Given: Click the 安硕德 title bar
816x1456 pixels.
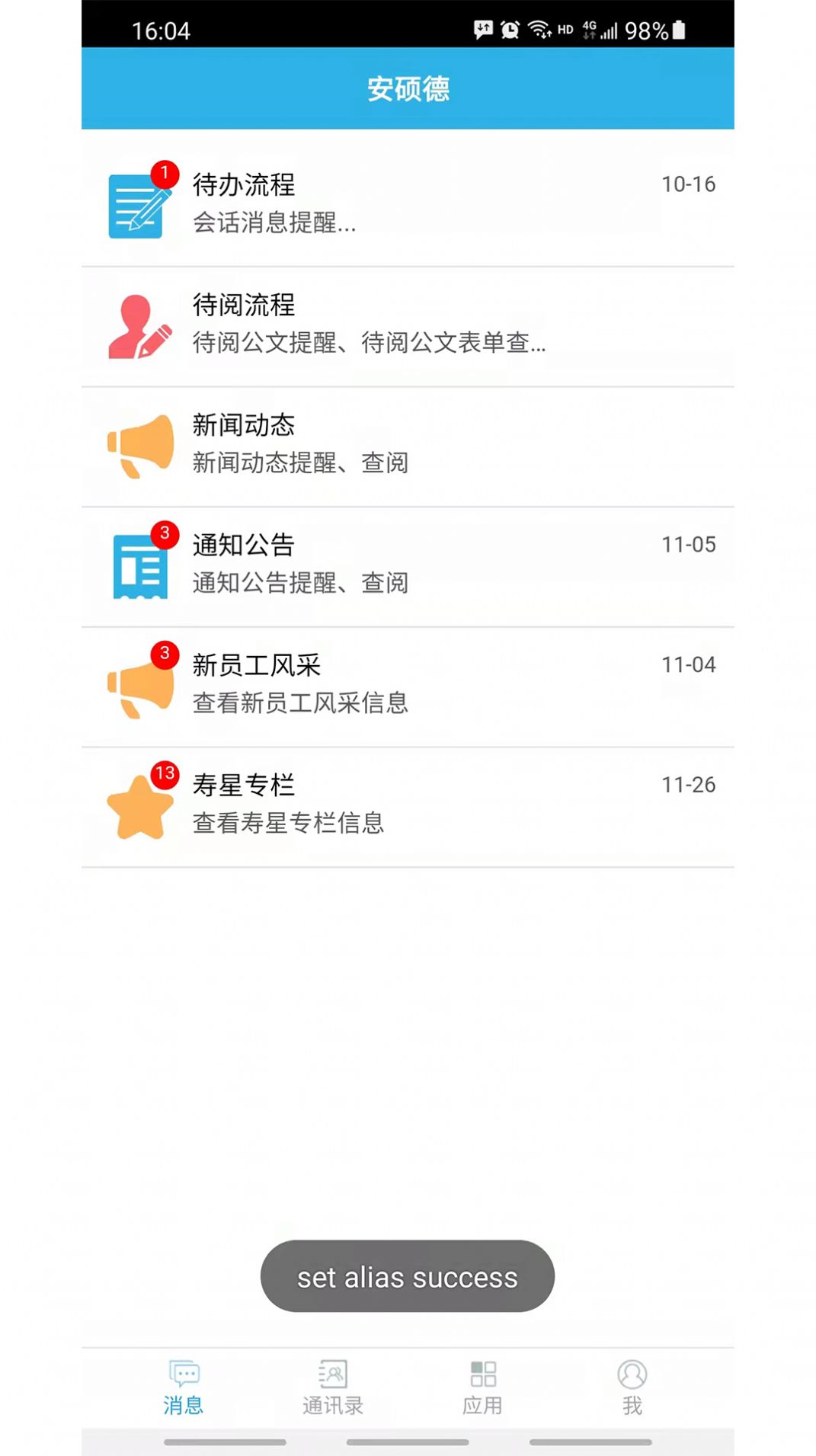Looking at the screenshot, I should point(408,88).
